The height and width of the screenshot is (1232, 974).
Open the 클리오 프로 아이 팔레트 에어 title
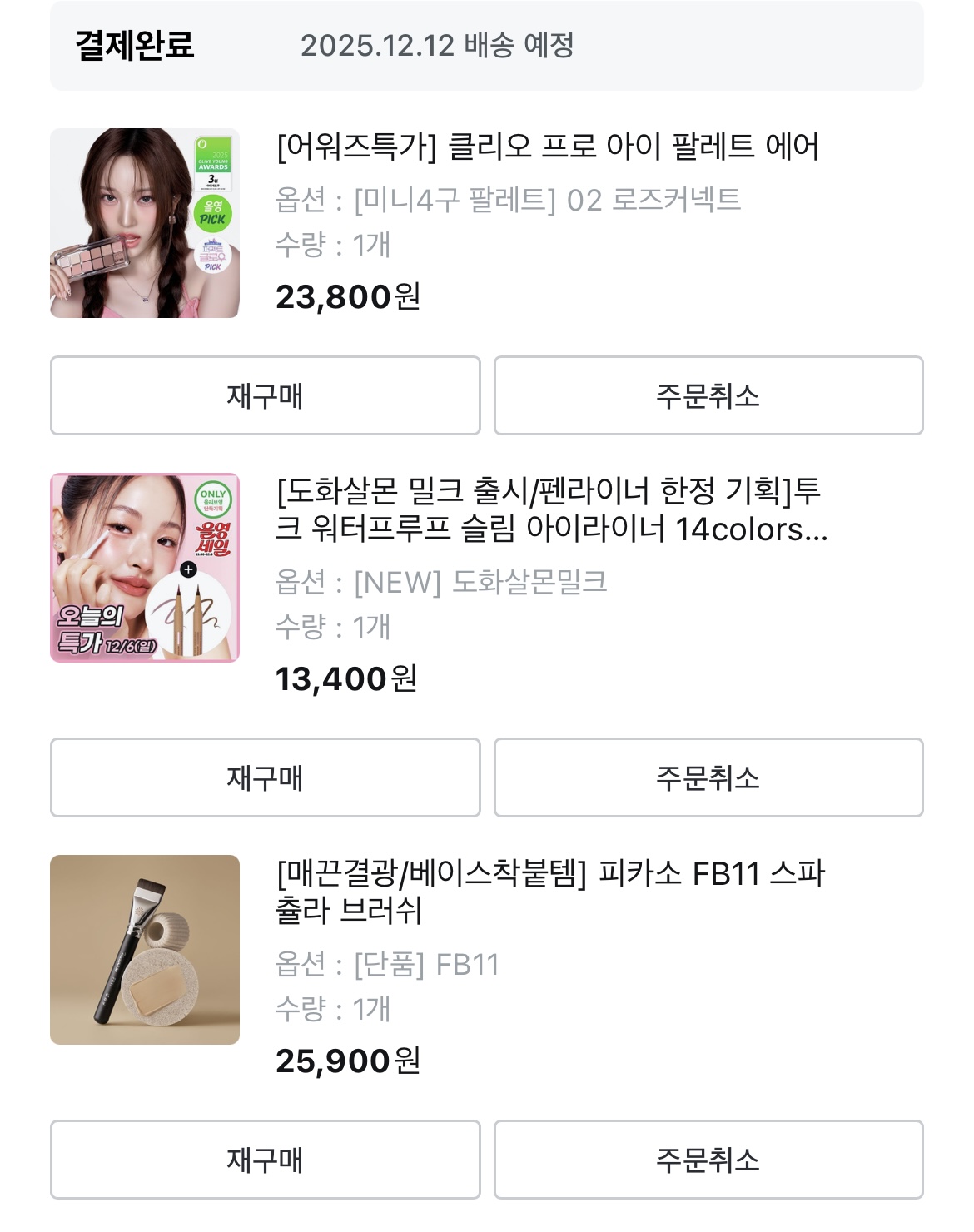point(547,147)
